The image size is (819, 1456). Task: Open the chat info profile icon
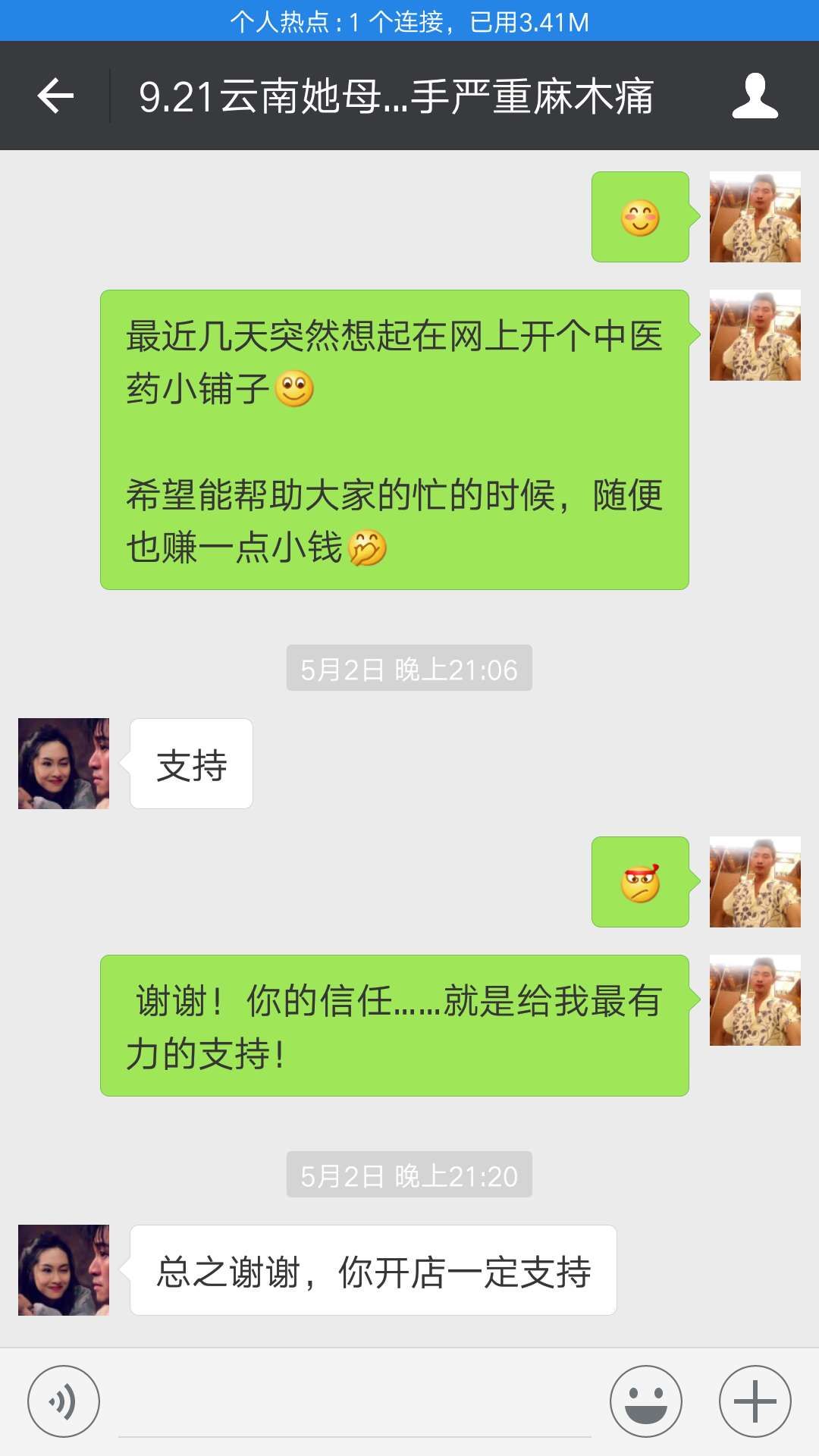[x=755, y=96]
